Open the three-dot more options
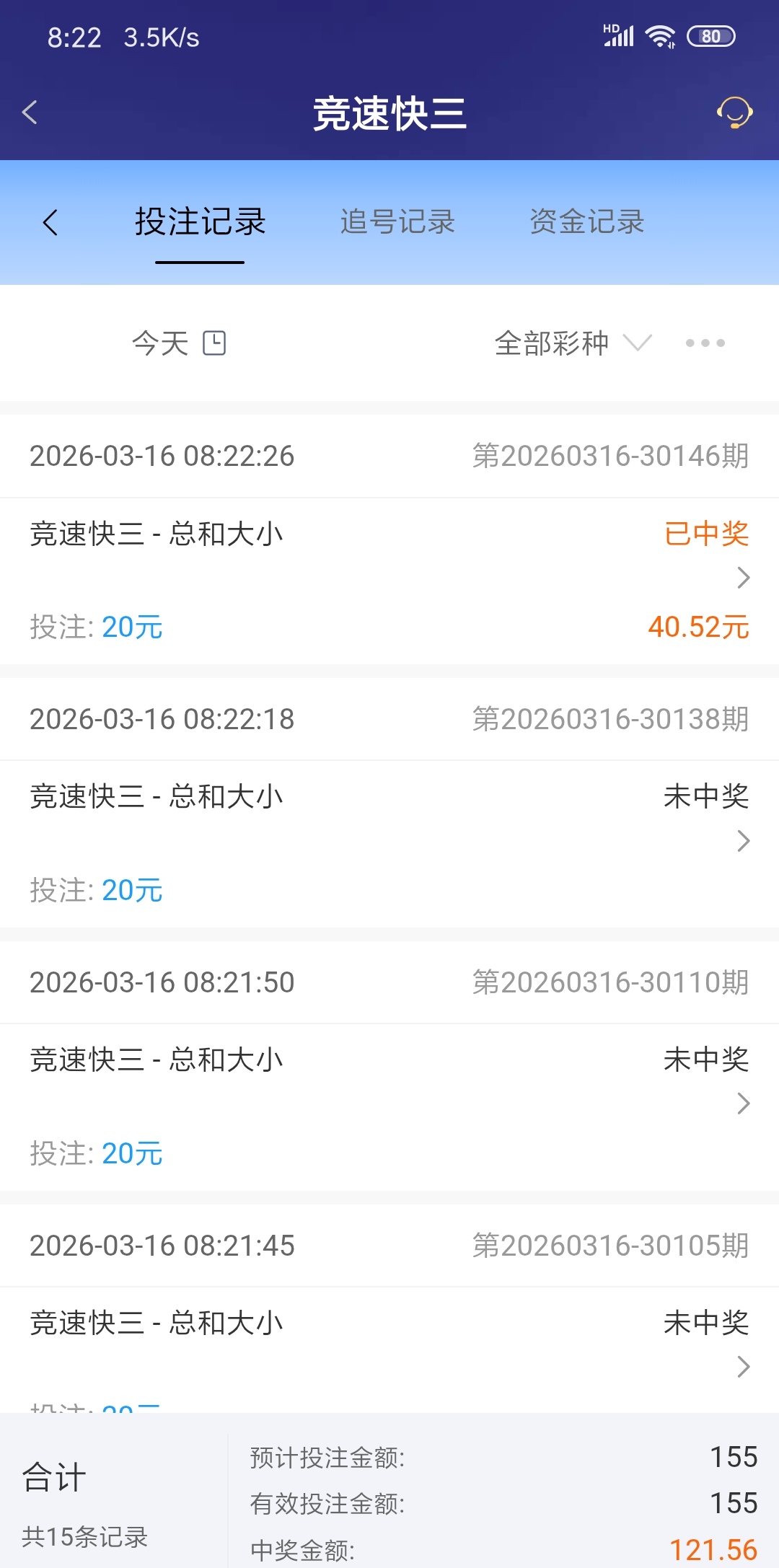This screenshot has height=1568, width=779. coord(705,343)
